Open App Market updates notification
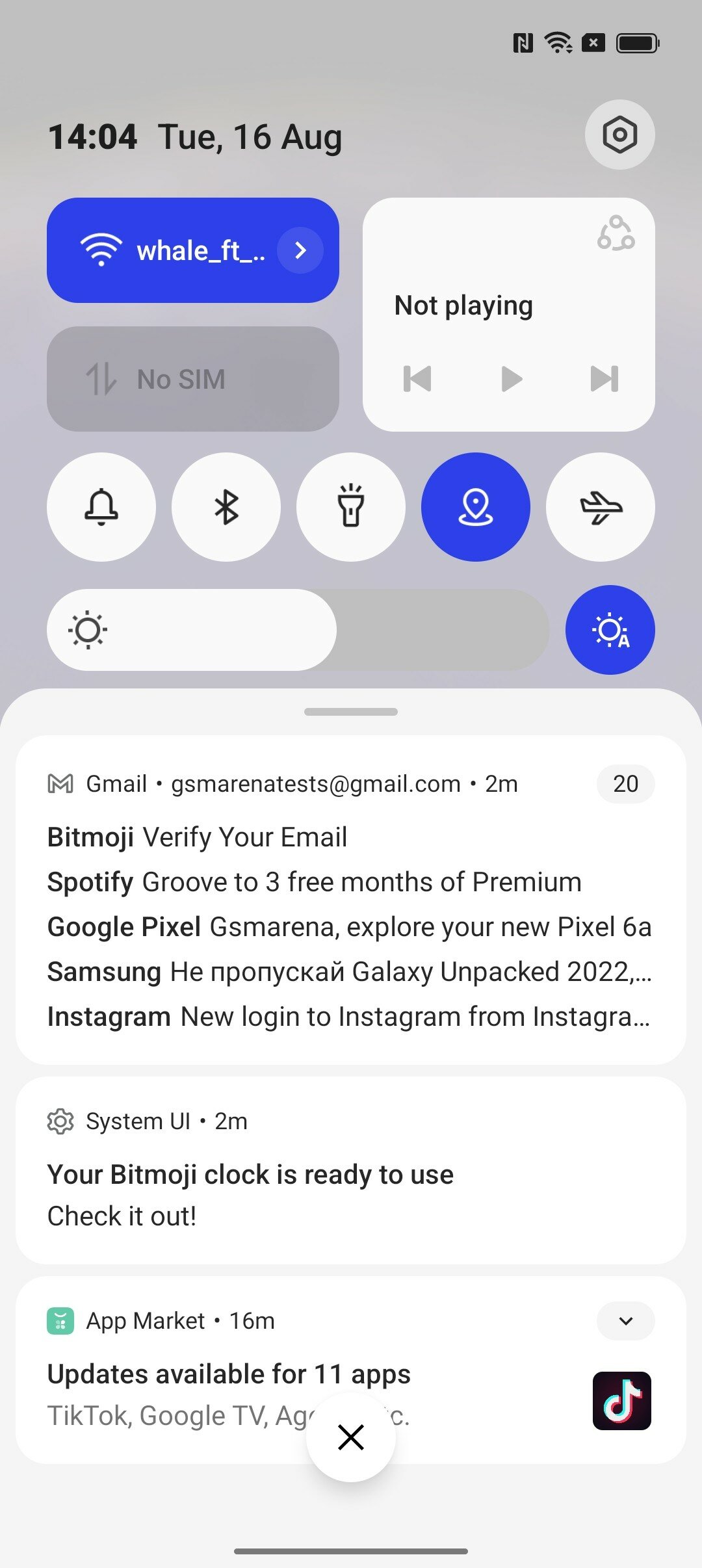This screenshot has height=1568, width=702. (351, 1370)
